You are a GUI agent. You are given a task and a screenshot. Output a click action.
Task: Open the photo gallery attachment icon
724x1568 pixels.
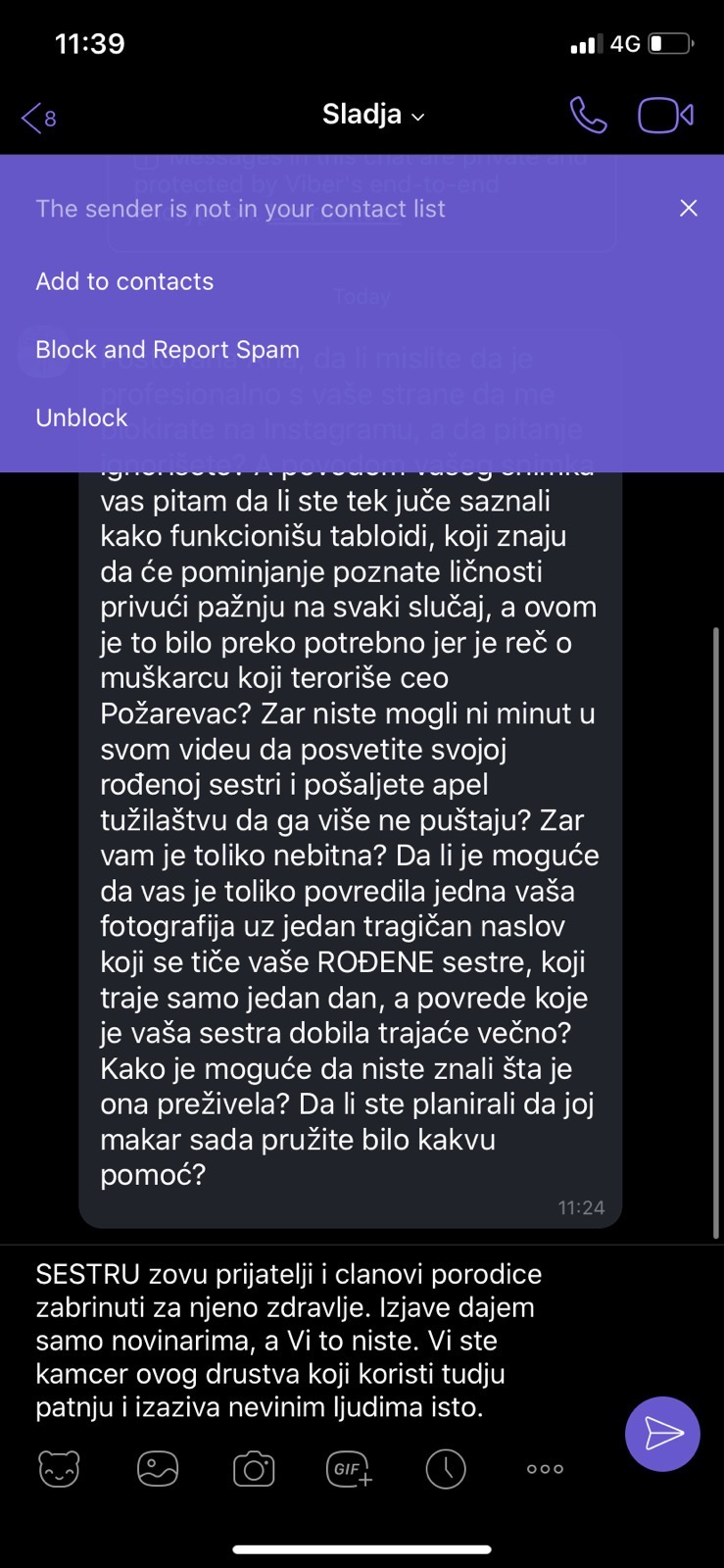coord(158,1469)
